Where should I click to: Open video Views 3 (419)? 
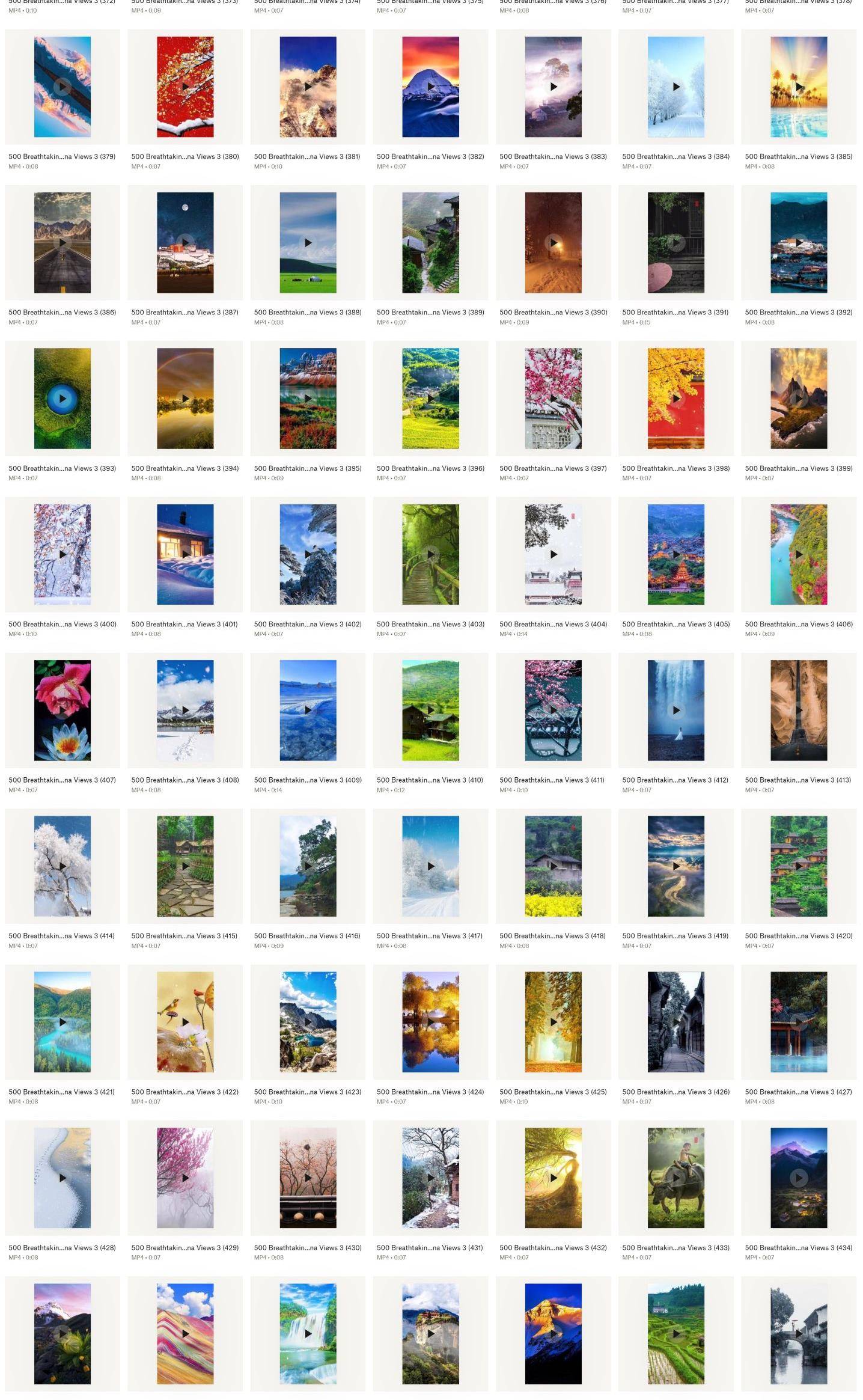[675, 866]
